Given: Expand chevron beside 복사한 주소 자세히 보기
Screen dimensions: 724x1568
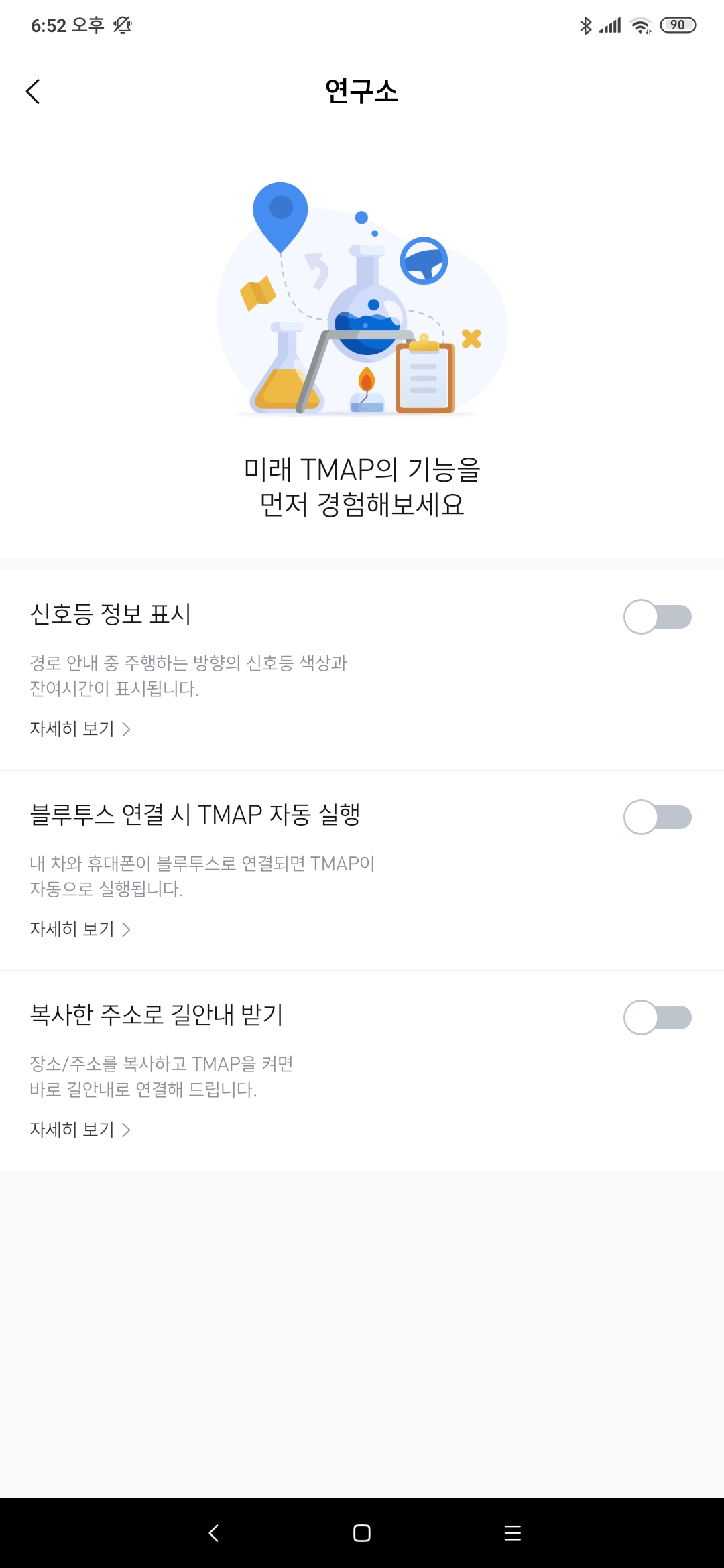Looking at the screenshot, I should [127, 1130].
